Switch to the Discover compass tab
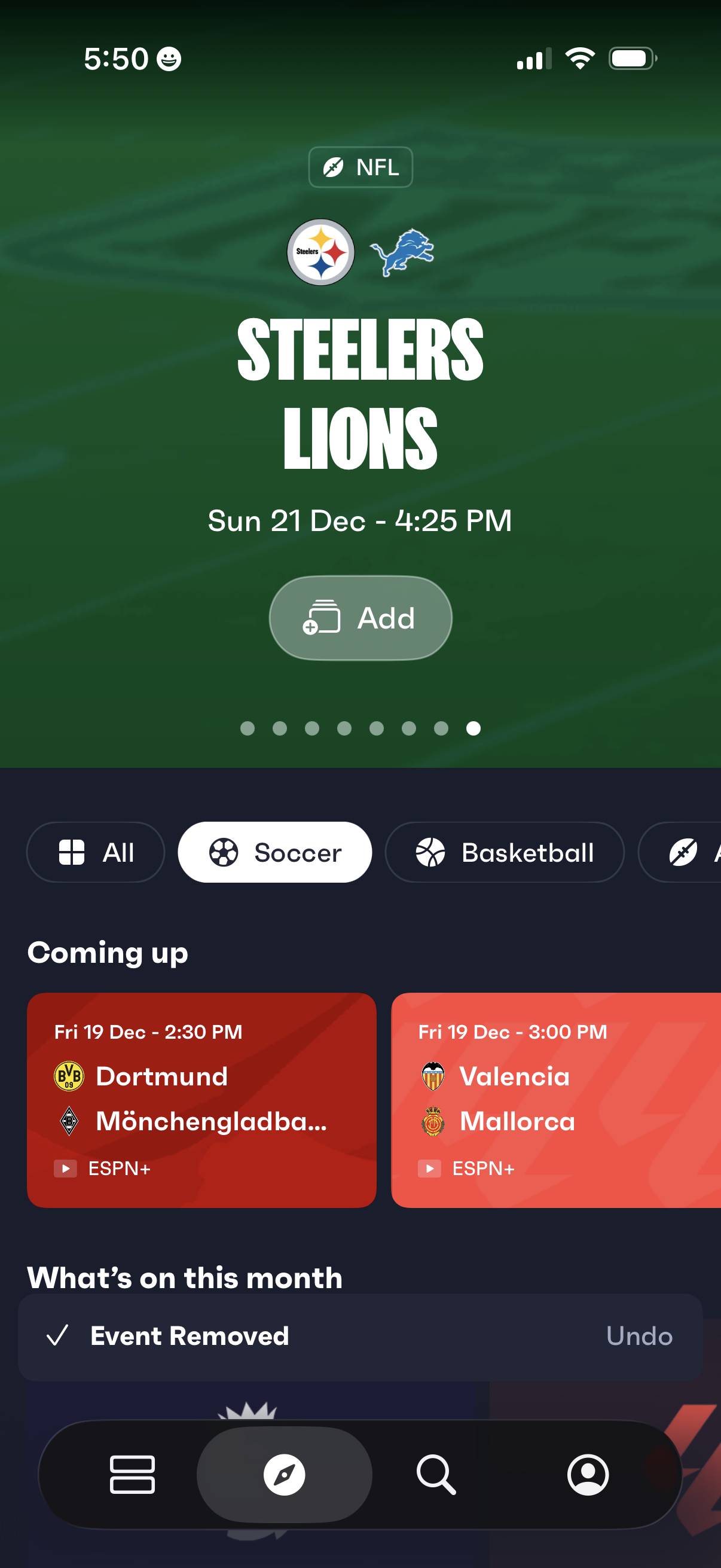The height and width of the screenshot is (1568, 721). (x=284, y=1474)
